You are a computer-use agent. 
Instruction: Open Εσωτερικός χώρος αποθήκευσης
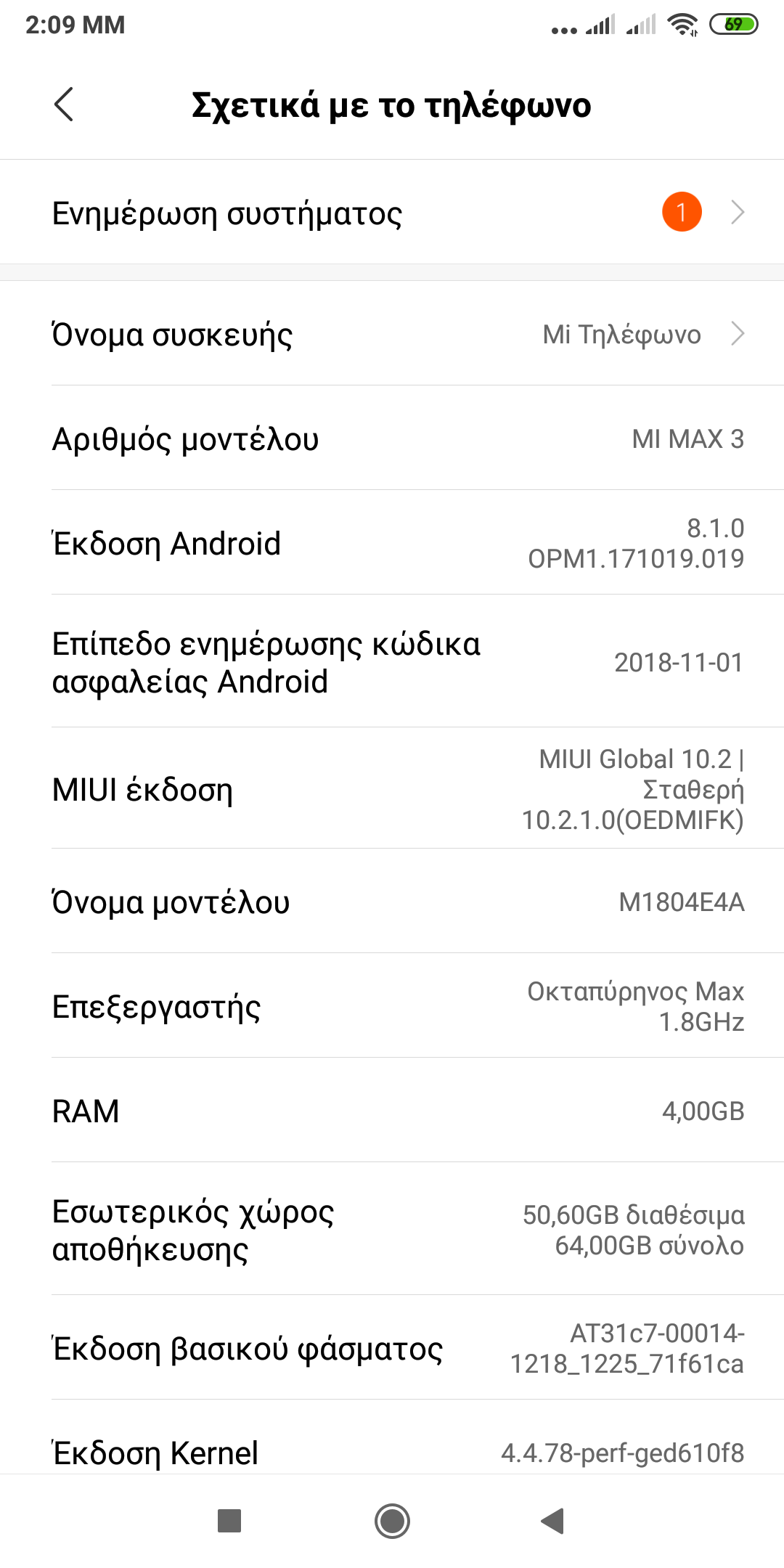pos(392,1230)
